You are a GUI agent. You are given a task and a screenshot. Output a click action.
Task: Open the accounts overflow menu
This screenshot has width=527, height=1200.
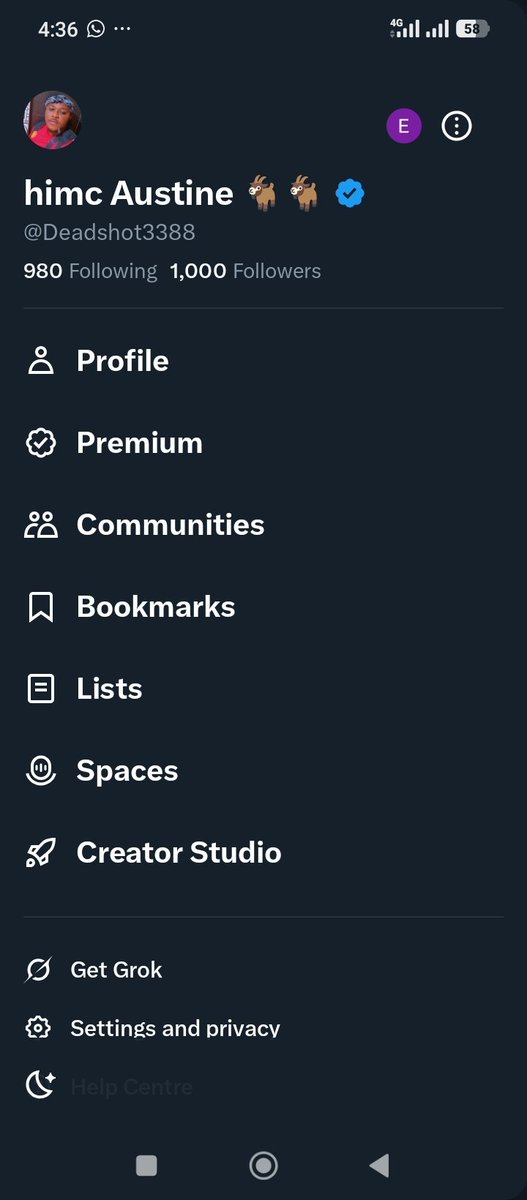pyautogui.click(x=457, y=126)
